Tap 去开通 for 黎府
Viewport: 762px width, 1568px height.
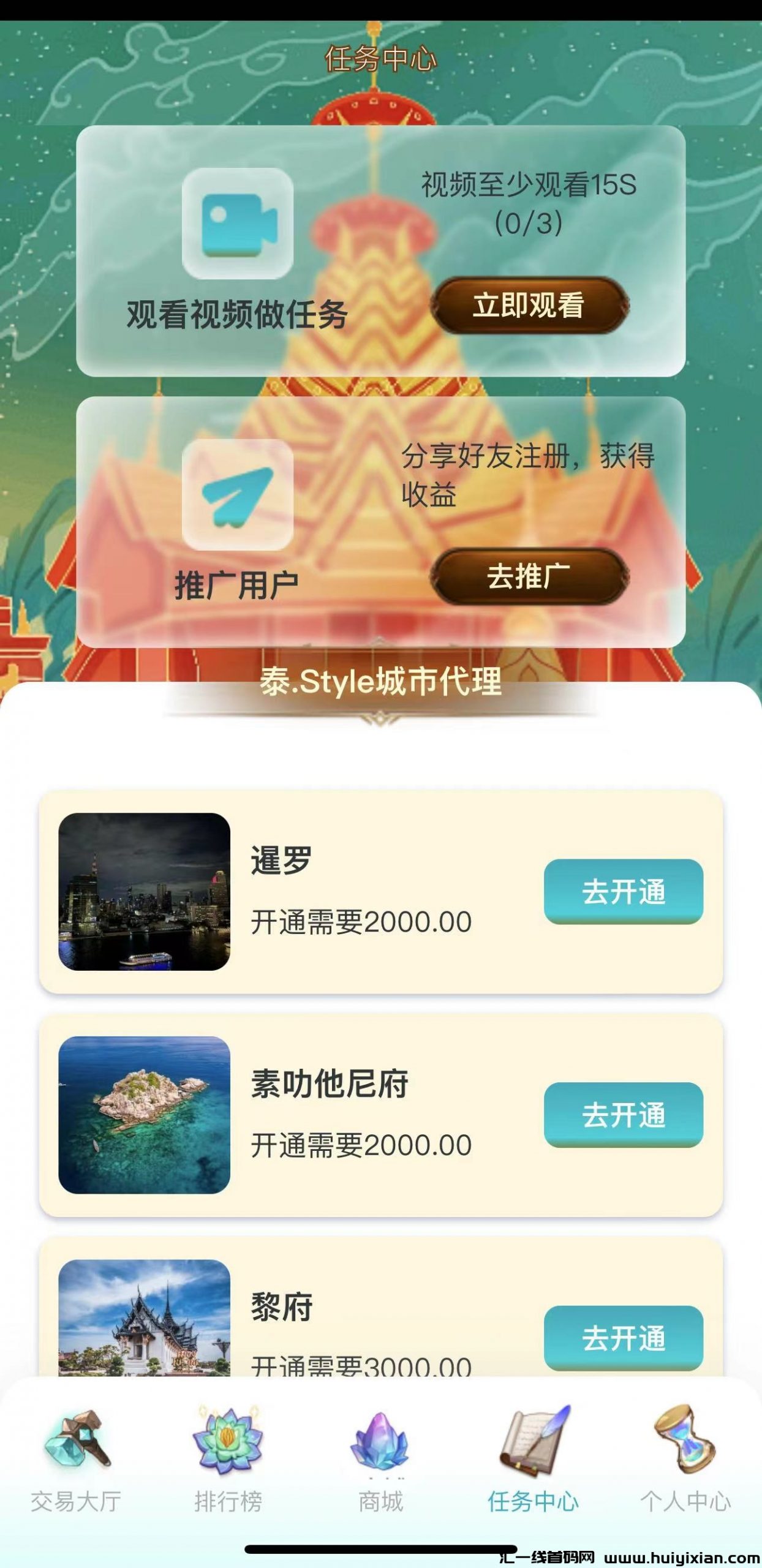pyautogui.click(x=623, y=1337)
